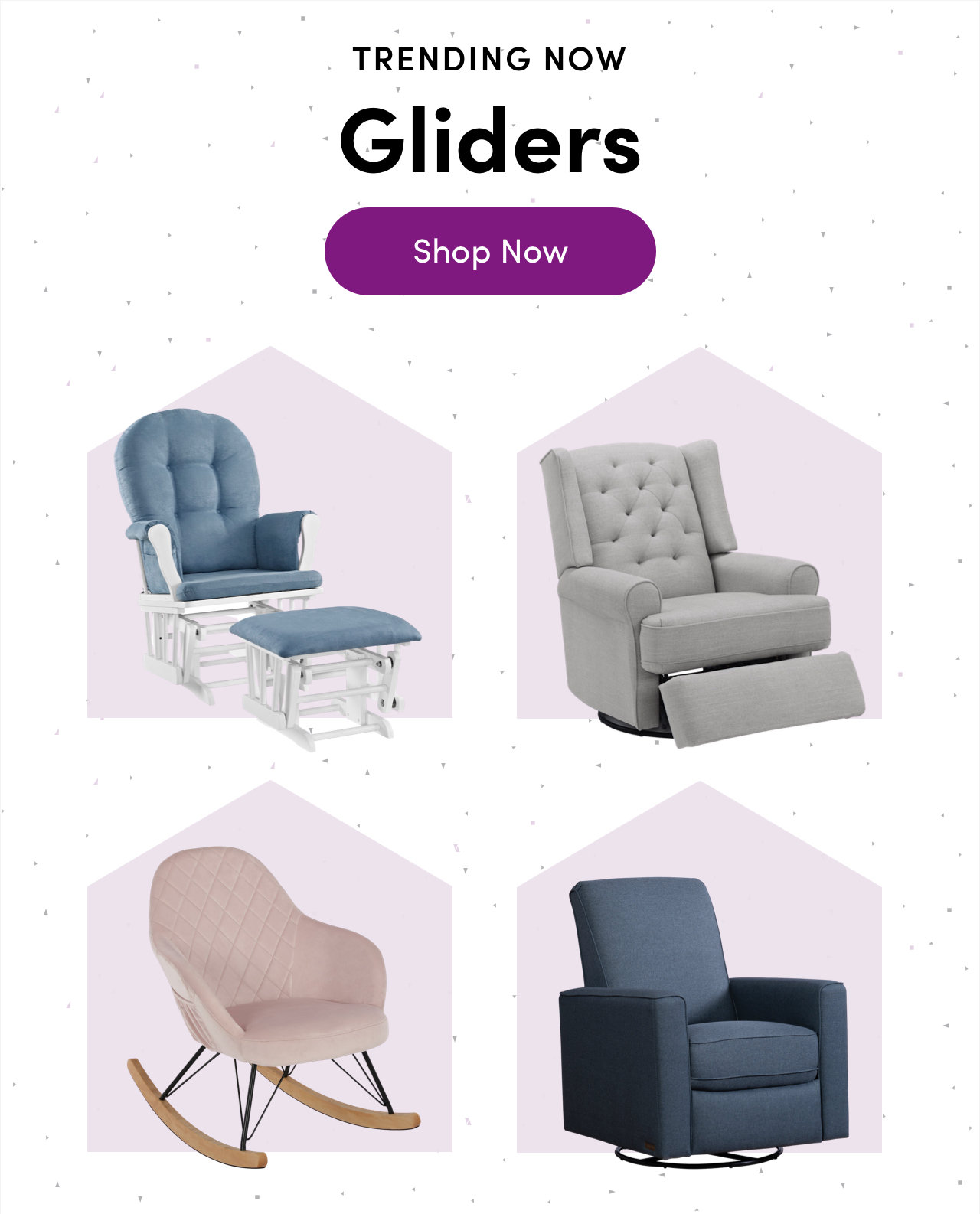Tap the Shop Now button
This screenshot has height=1214, width=980.
pyautogui.click(x=490, y=251)
